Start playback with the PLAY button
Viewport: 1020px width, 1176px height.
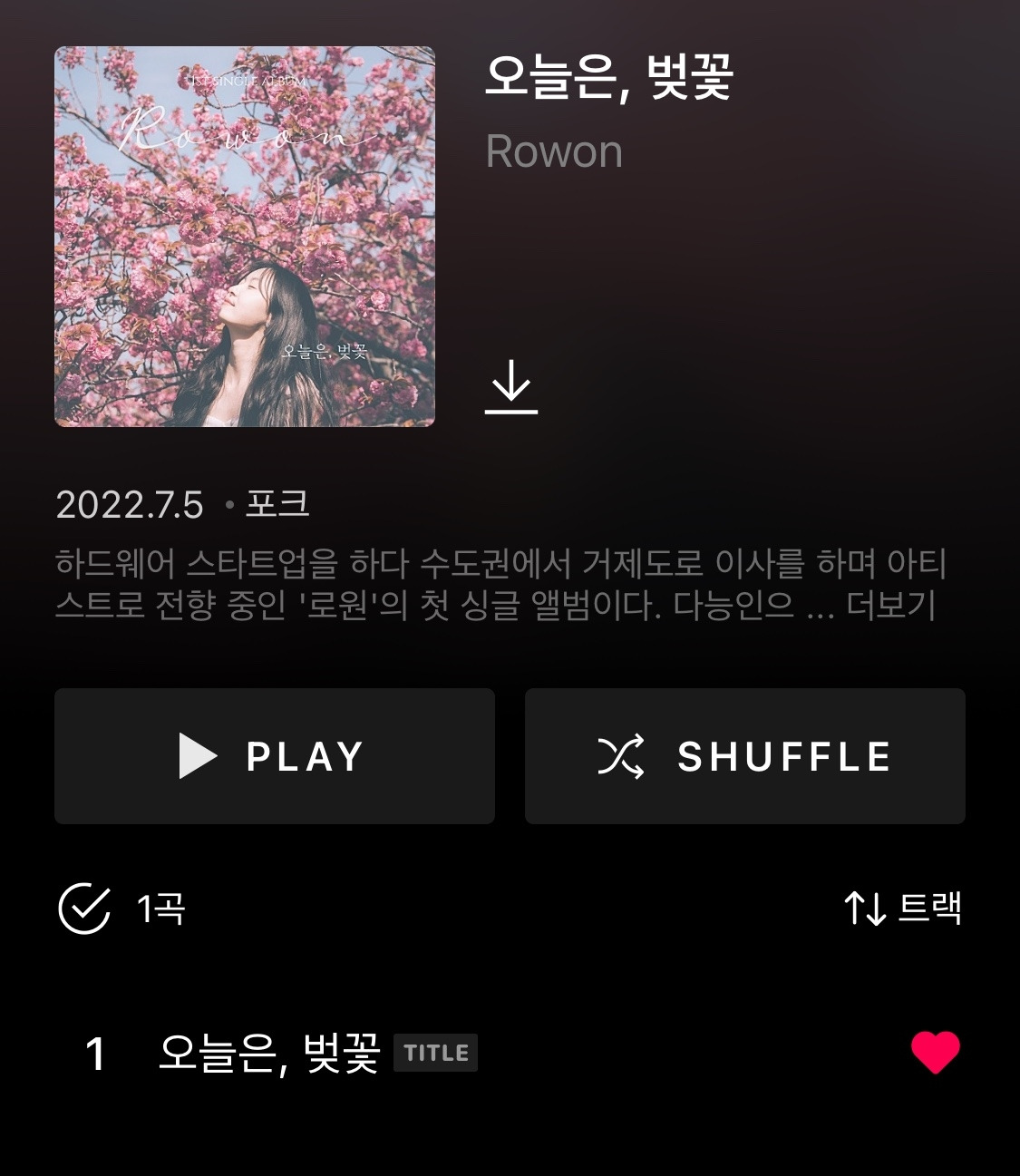pos(274,756)
